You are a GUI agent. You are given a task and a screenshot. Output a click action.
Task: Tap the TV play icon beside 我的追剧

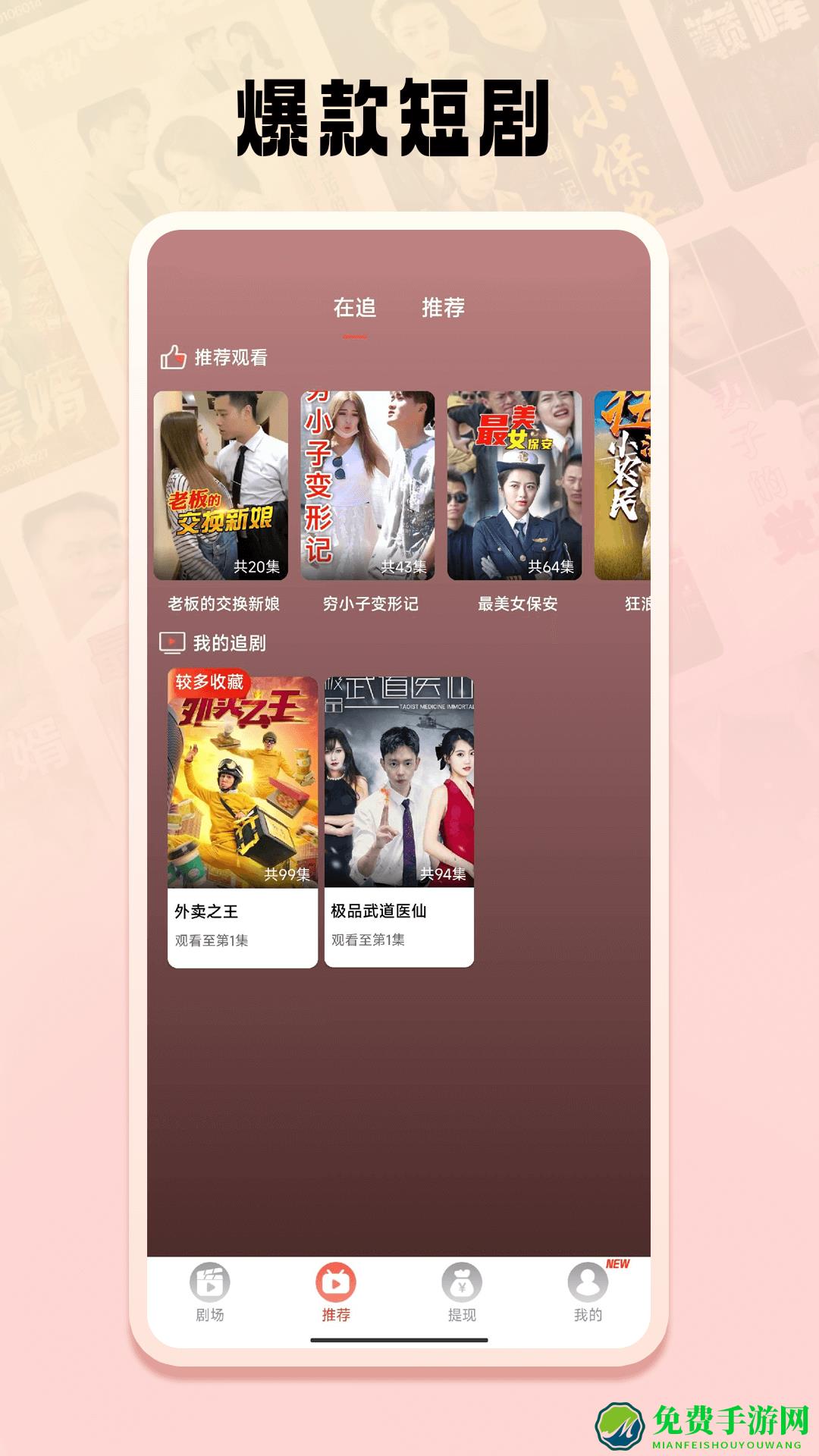(x=171, y=641)
